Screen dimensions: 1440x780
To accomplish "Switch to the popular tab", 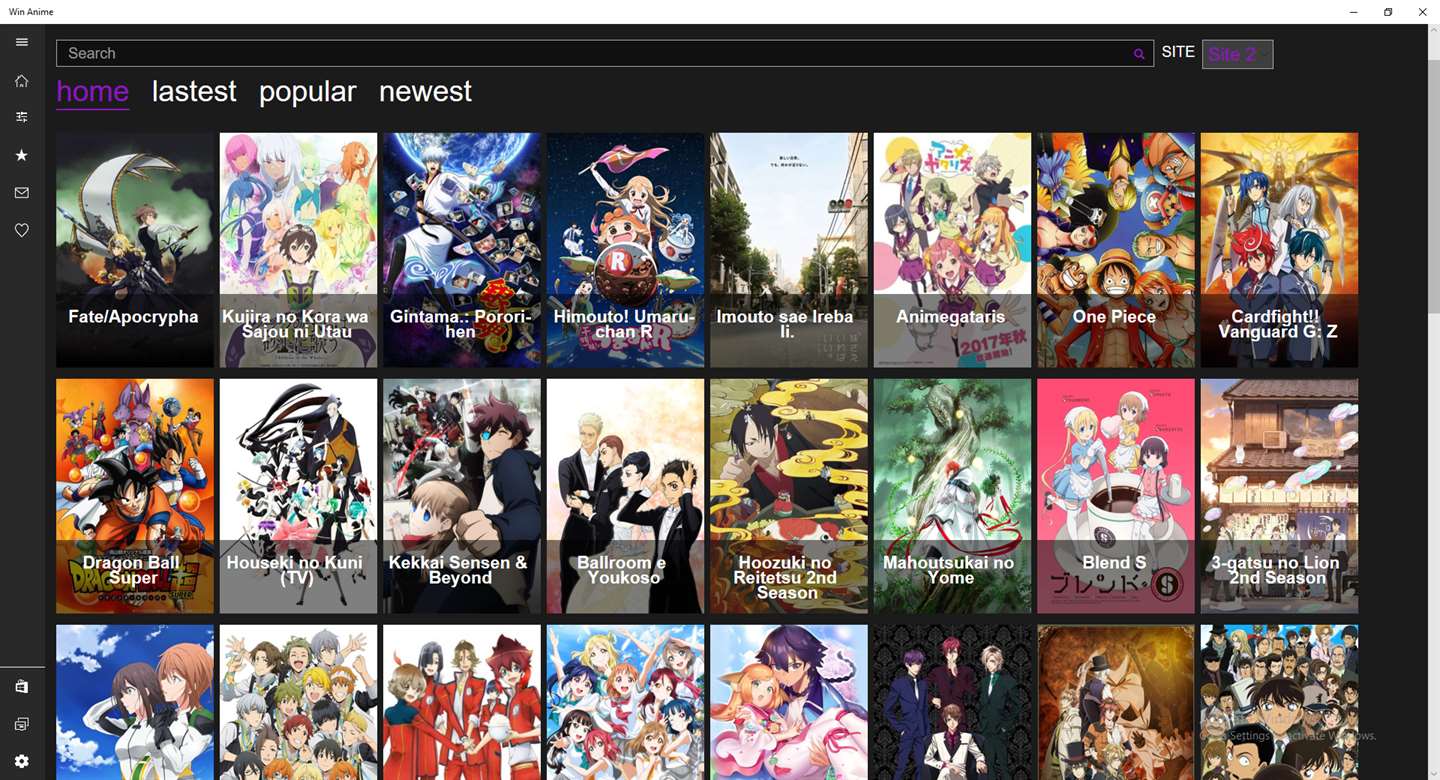I will 307,91.
